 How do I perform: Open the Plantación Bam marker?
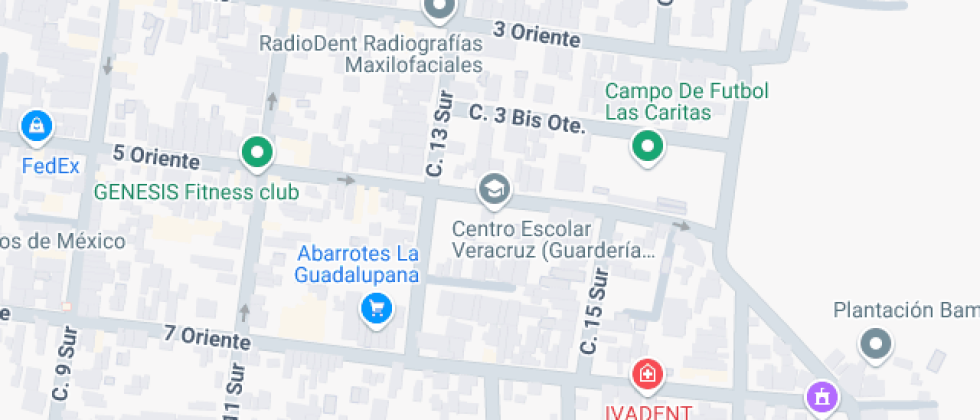[x=876, y=345]
